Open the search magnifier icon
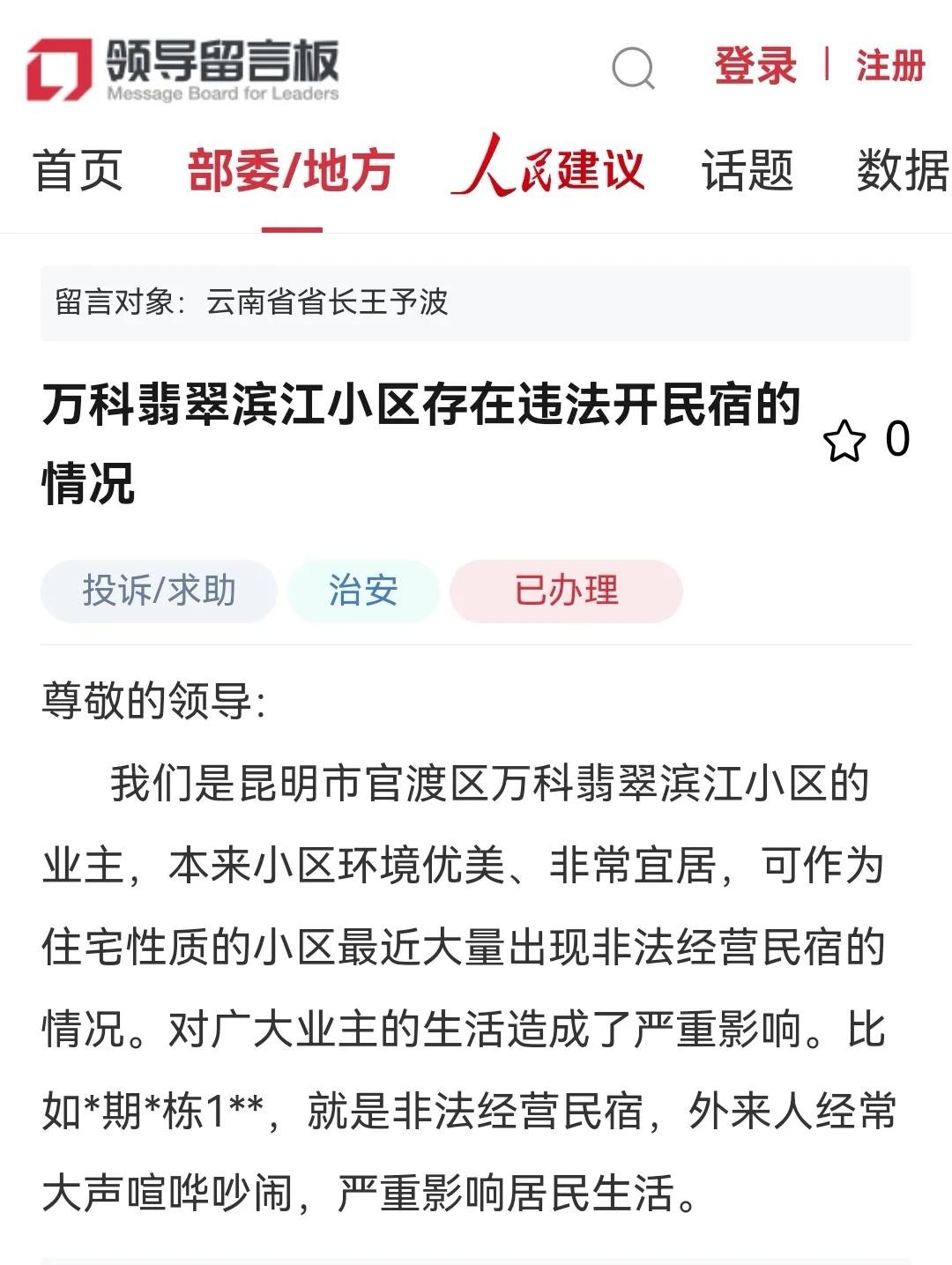This screenshot has height=1265, width=952. [x=633, y=68]
